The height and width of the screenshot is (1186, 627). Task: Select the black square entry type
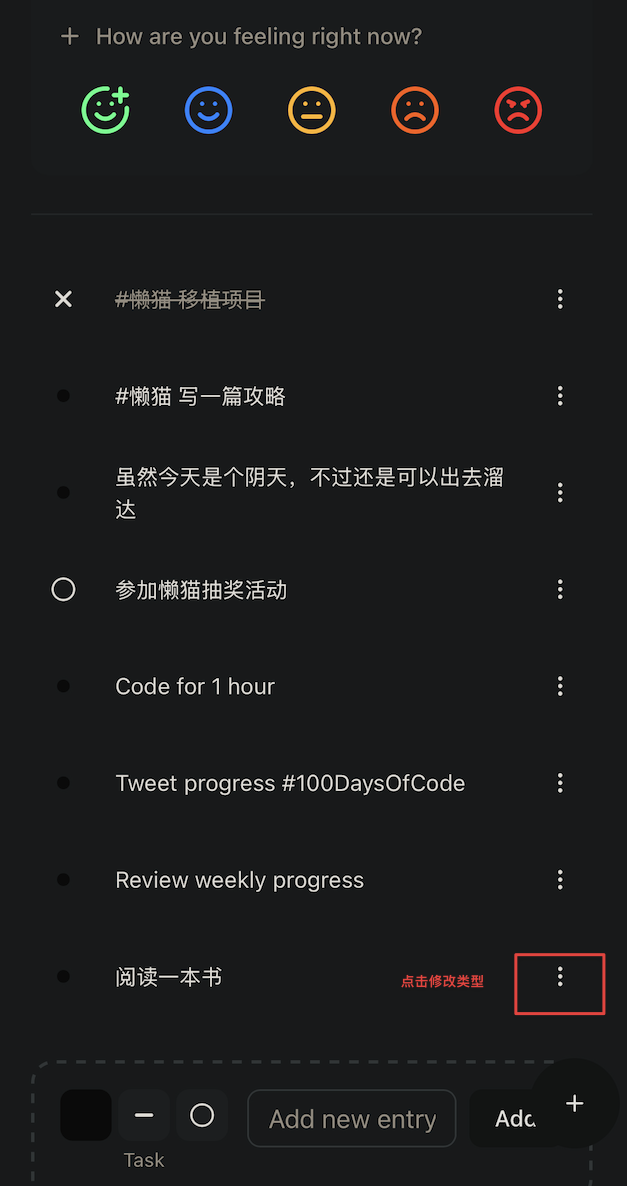tap(85, 1115)
